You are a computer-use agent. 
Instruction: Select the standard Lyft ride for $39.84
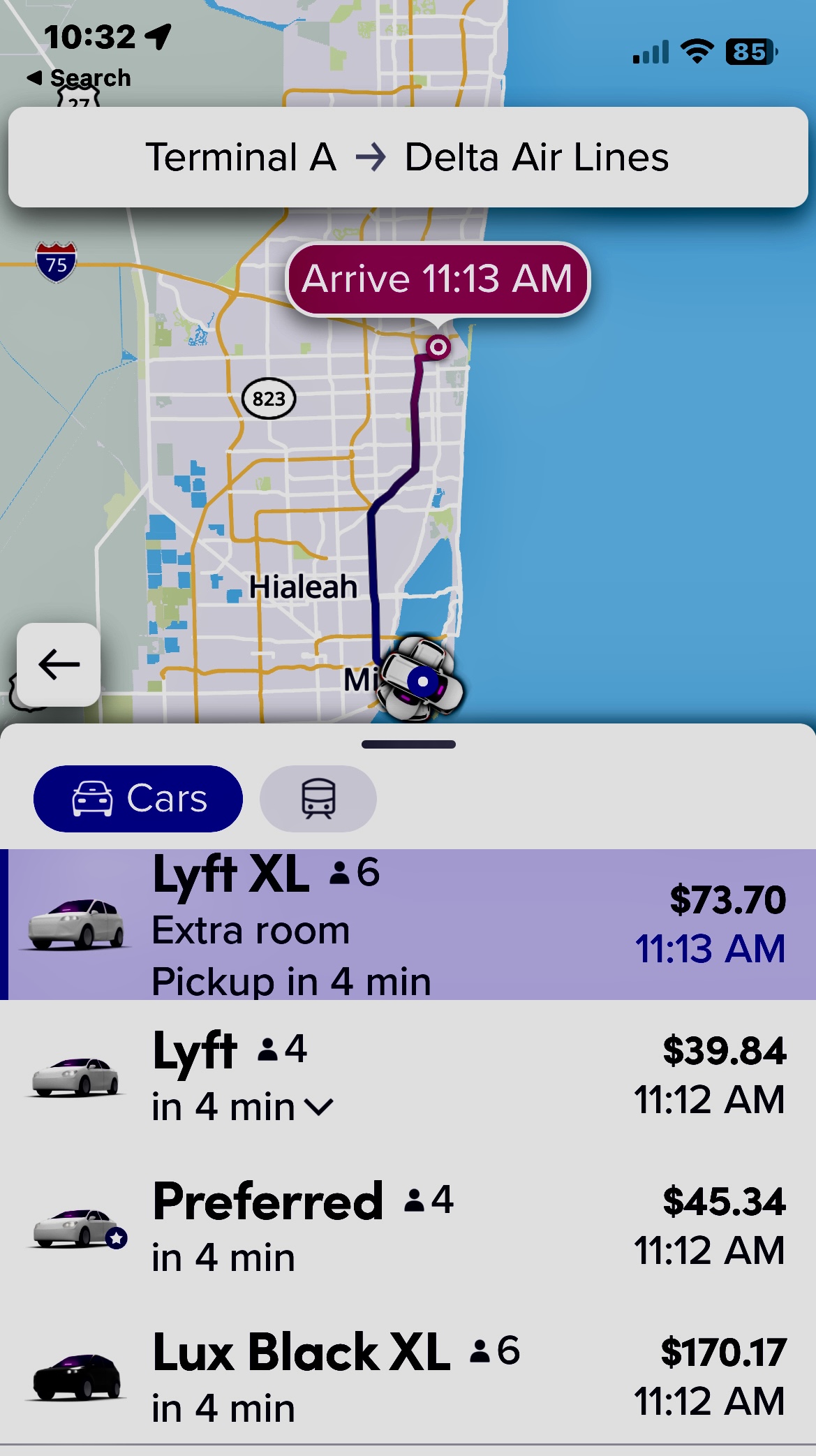[408, 1075]
